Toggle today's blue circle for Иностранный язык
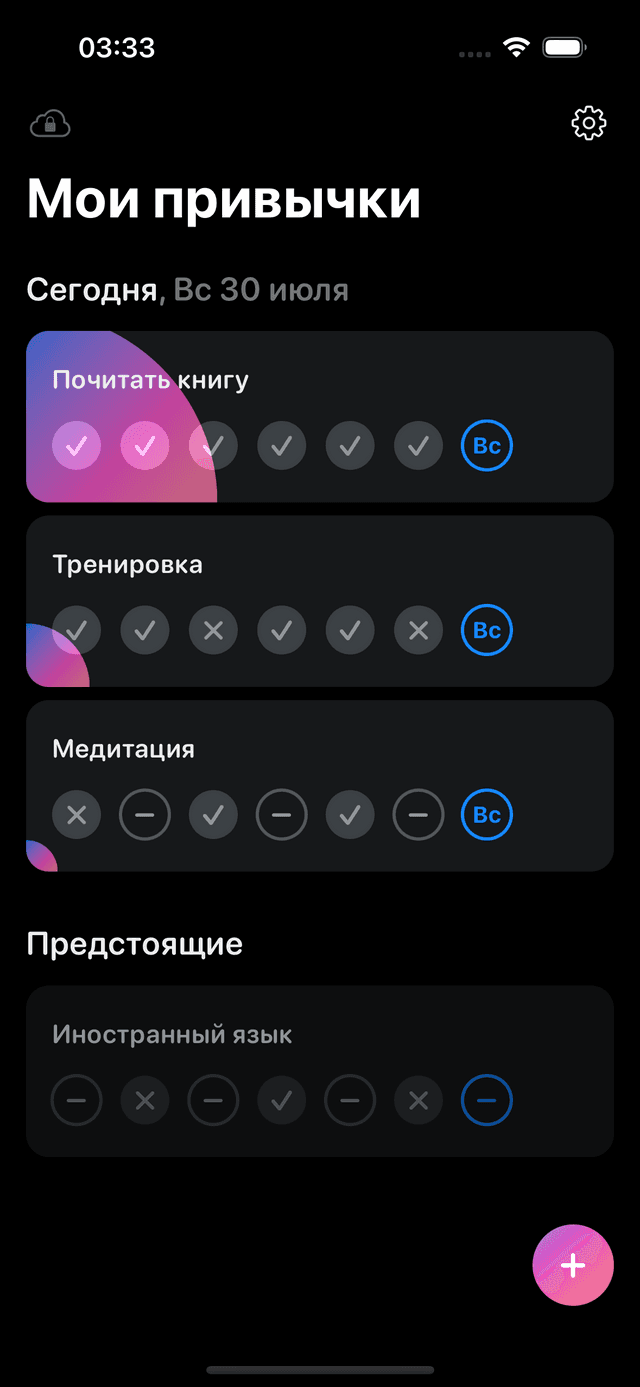This screenshot has height=1387, width=640. [x=486, y=1101]
